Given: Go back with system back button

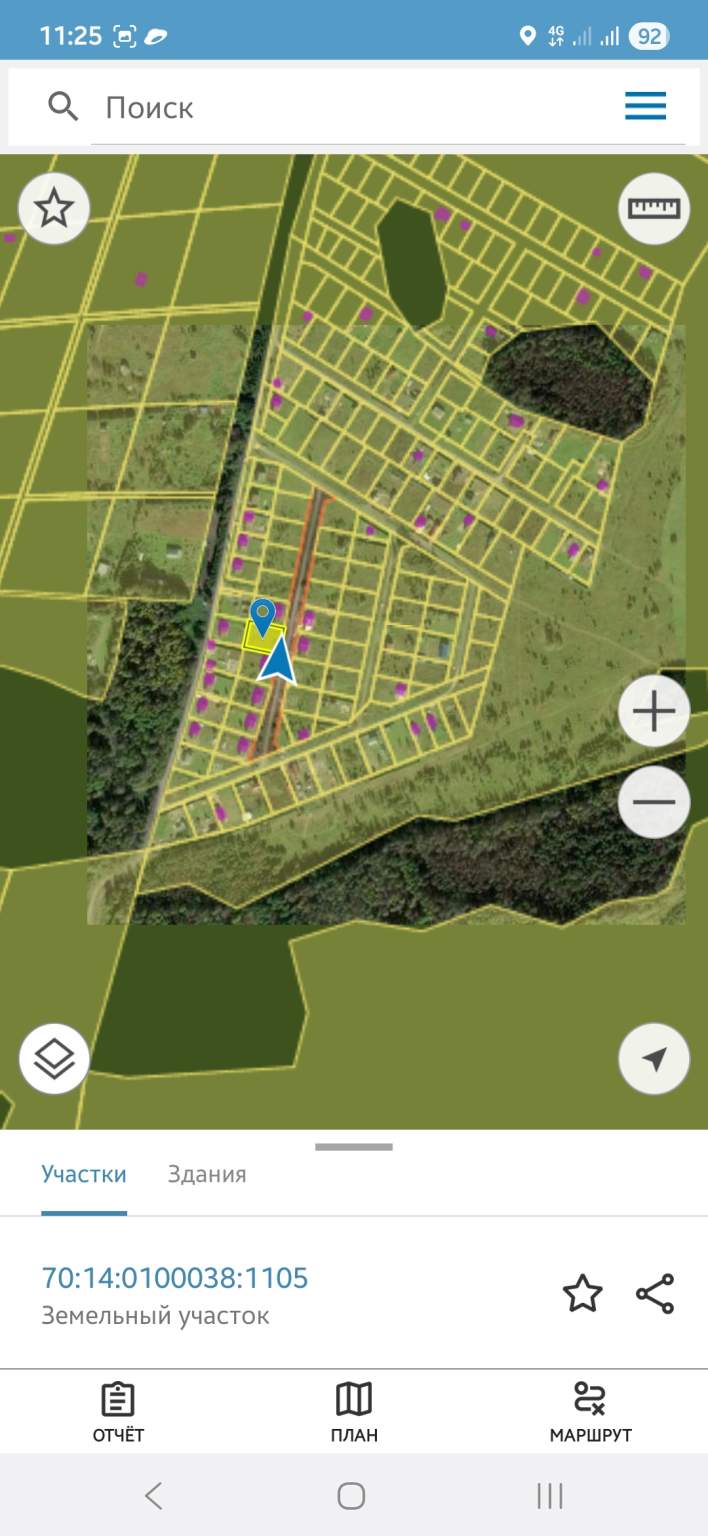Looking at the screenshot, I should point(153,1496).
